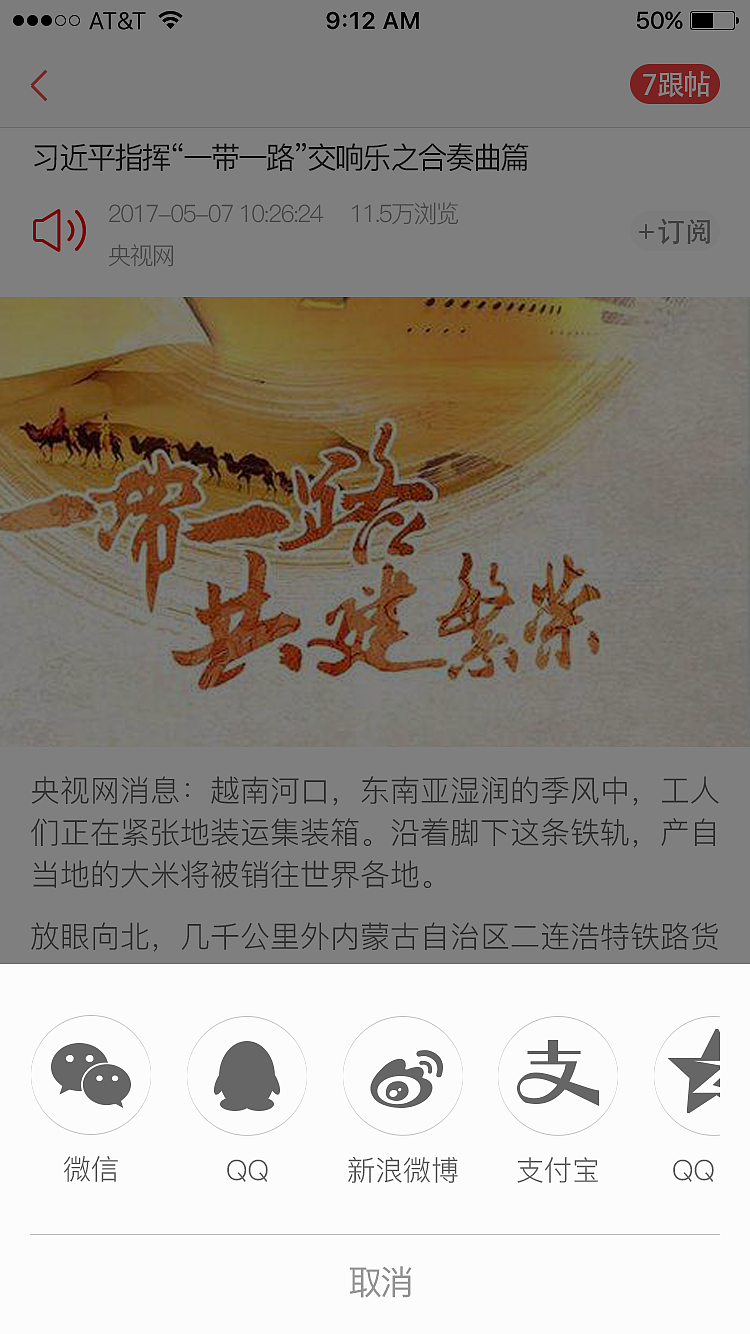Image resolution: width=750 pixels, height=1334 pixels.
Task: Tap the AT&T carrier label
Action: coord(114,19)
